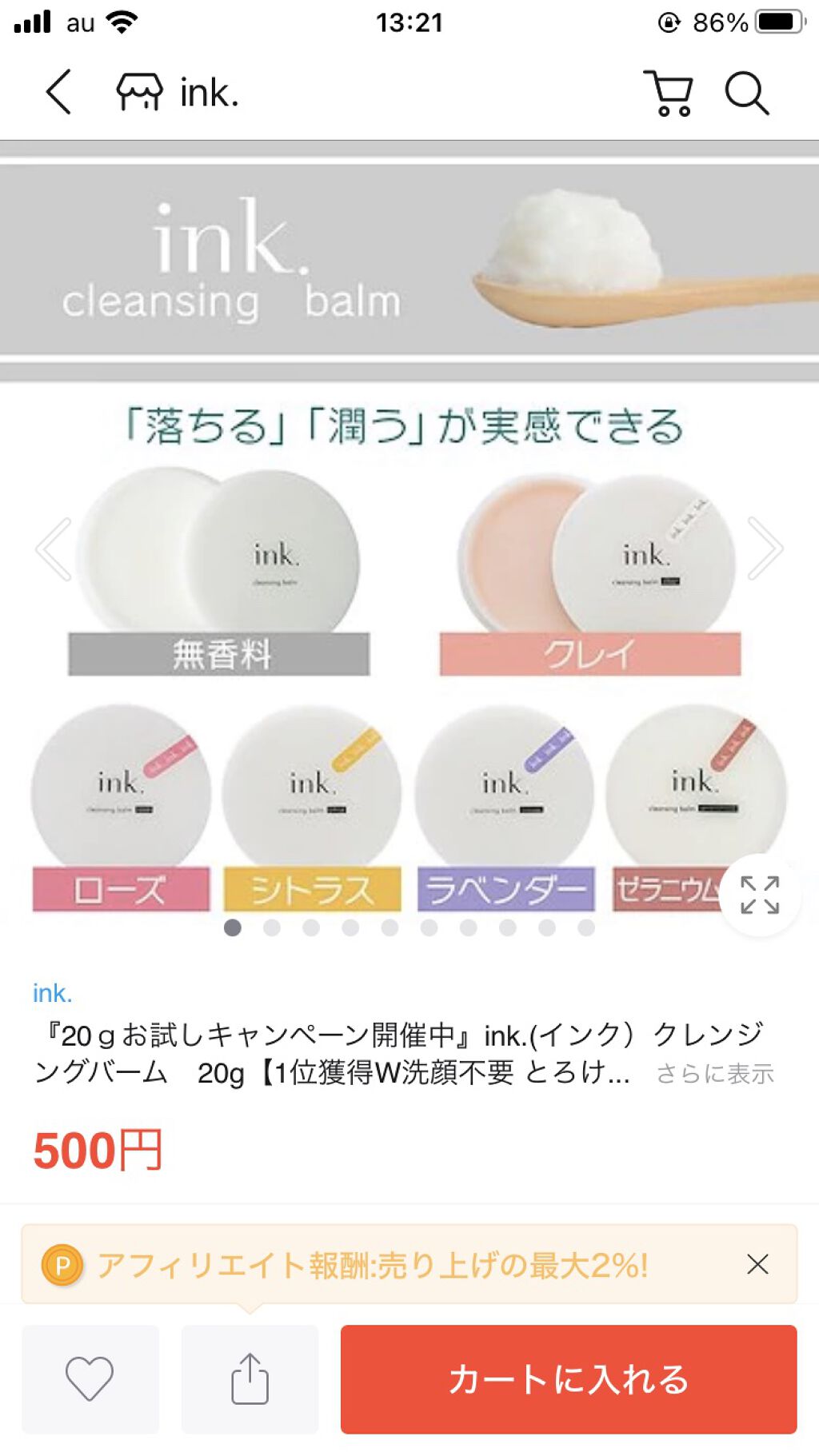This screenshot has width=819, height=1456.
Task: Expand the product image to fullscreen
Action: 759,895
